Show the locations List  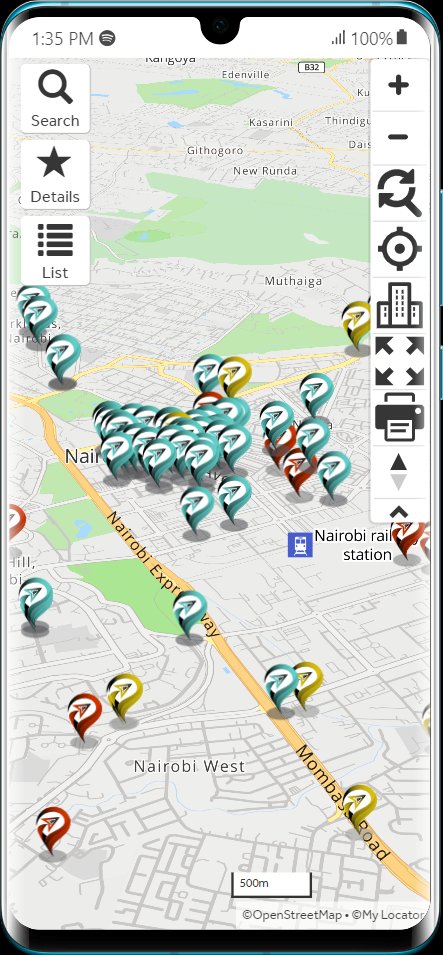(x=55, y=250)
